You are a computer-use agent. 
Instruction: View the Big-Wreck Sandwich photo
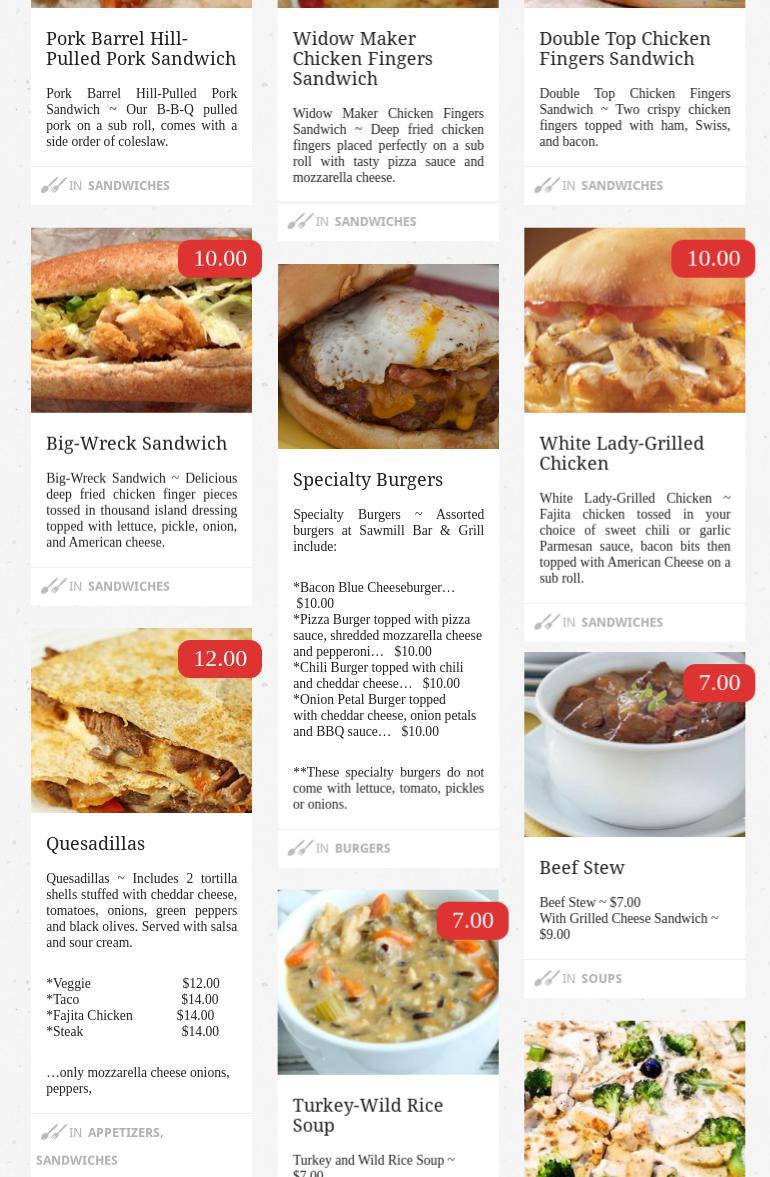click(141, 320)
